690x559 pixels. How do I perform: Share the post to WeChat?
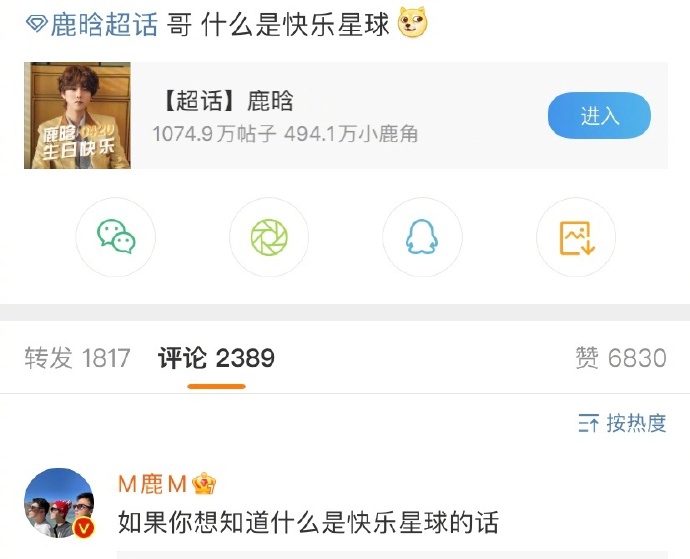pos(116,237)
